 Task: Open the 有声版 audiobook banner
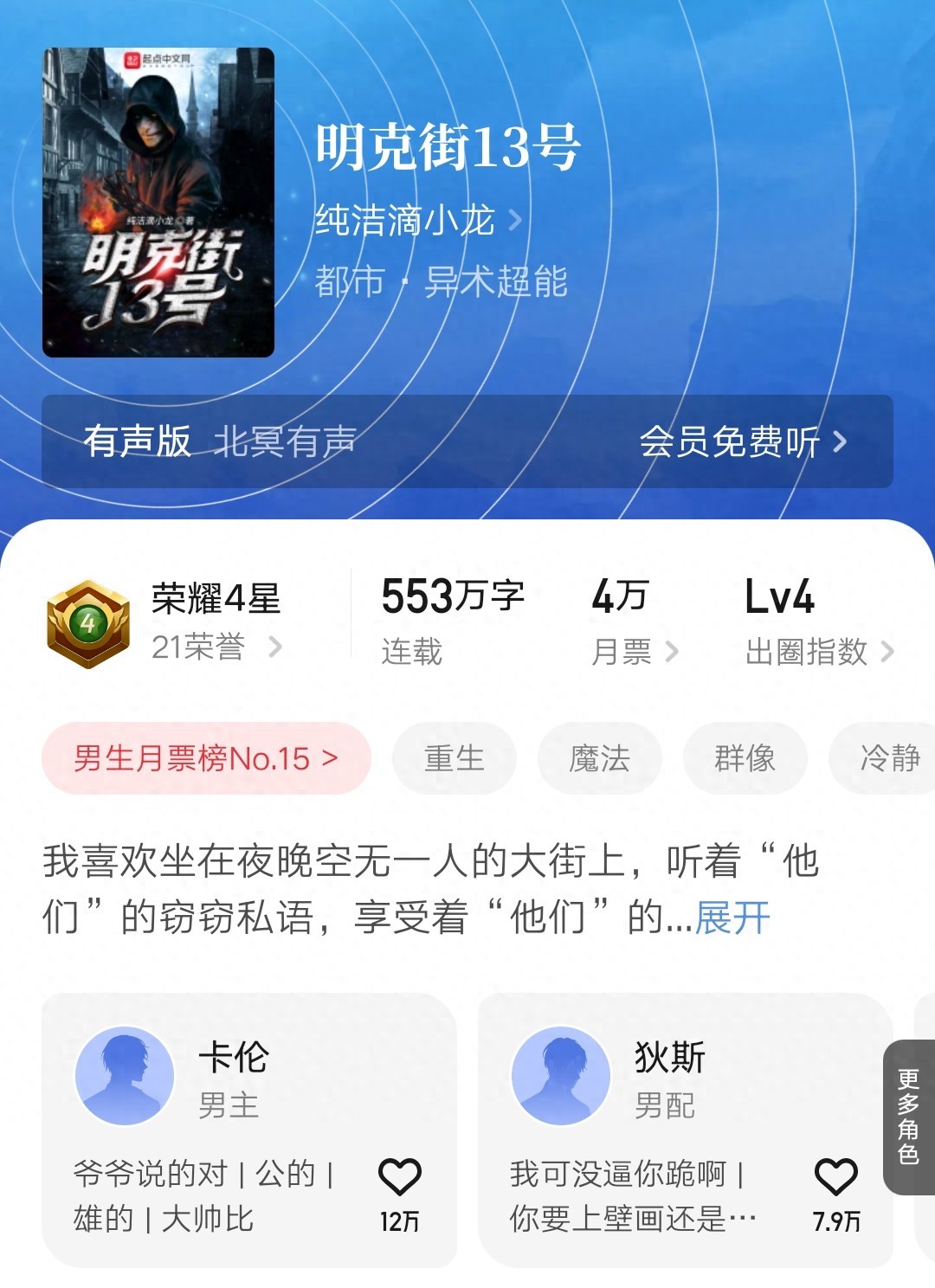click(467, 441)
